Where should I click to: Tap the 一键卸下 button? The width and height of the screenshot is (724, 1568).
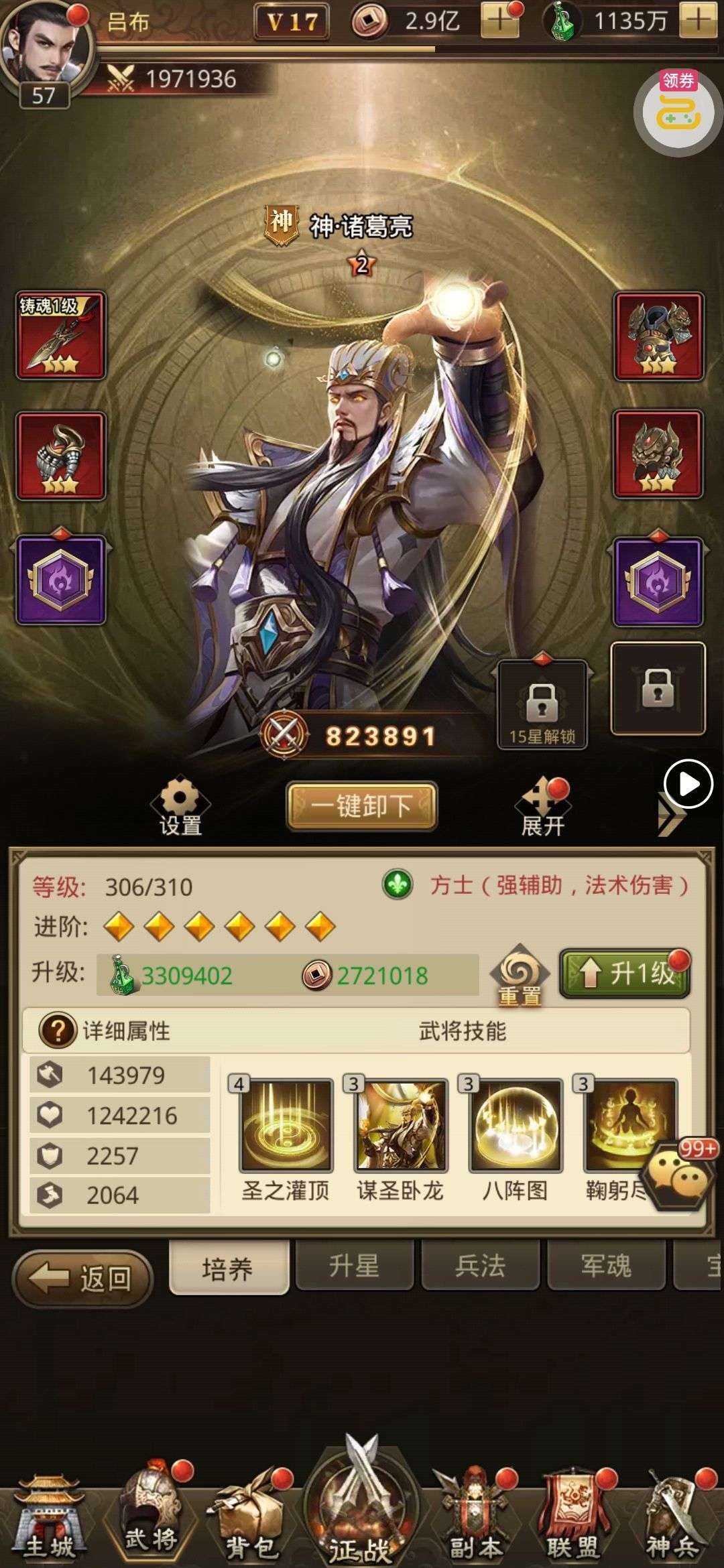pyautogui.click(x=362, y=806)
